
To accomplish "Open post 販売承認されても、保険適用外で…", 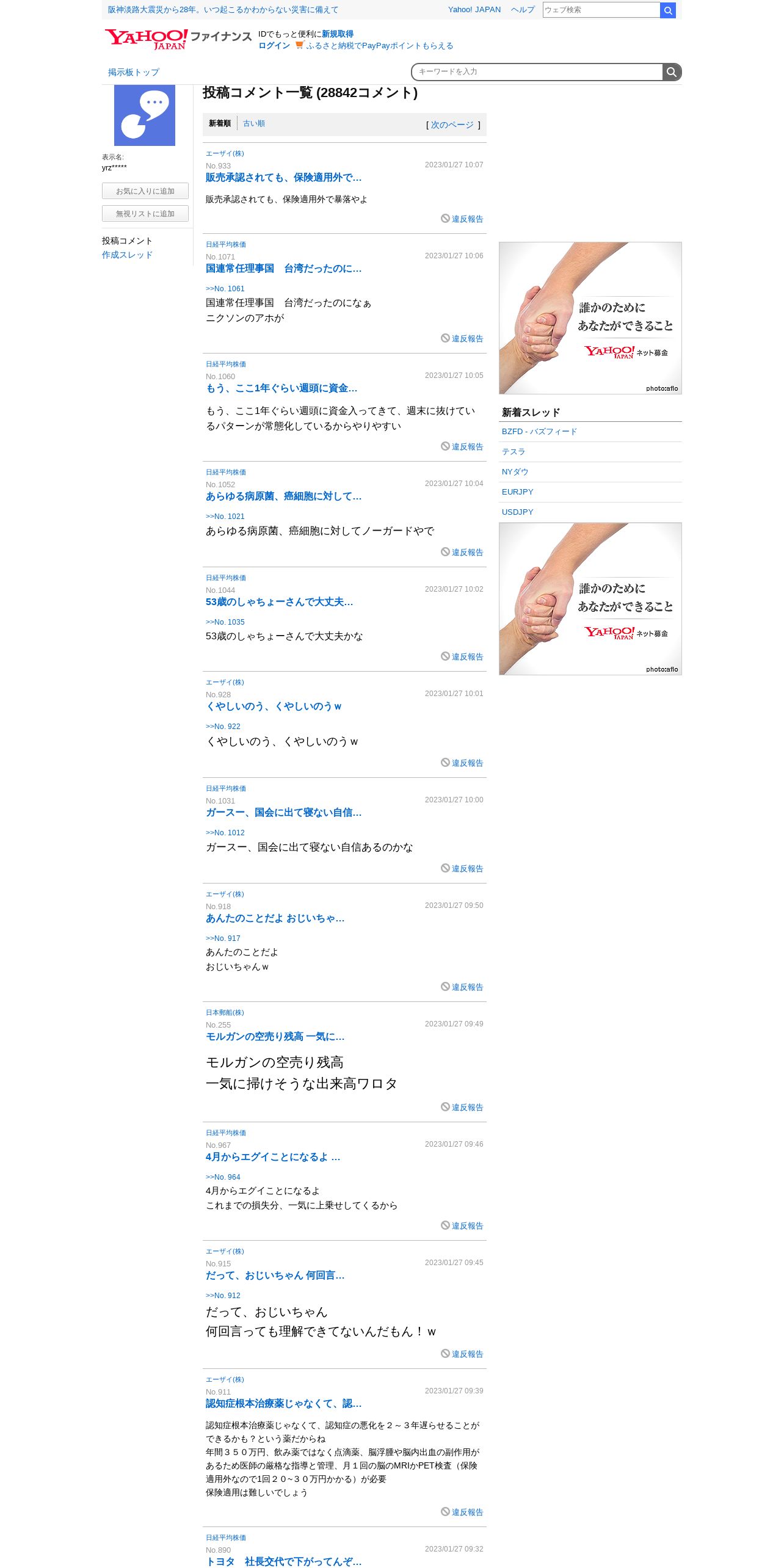I will point(283,178).
